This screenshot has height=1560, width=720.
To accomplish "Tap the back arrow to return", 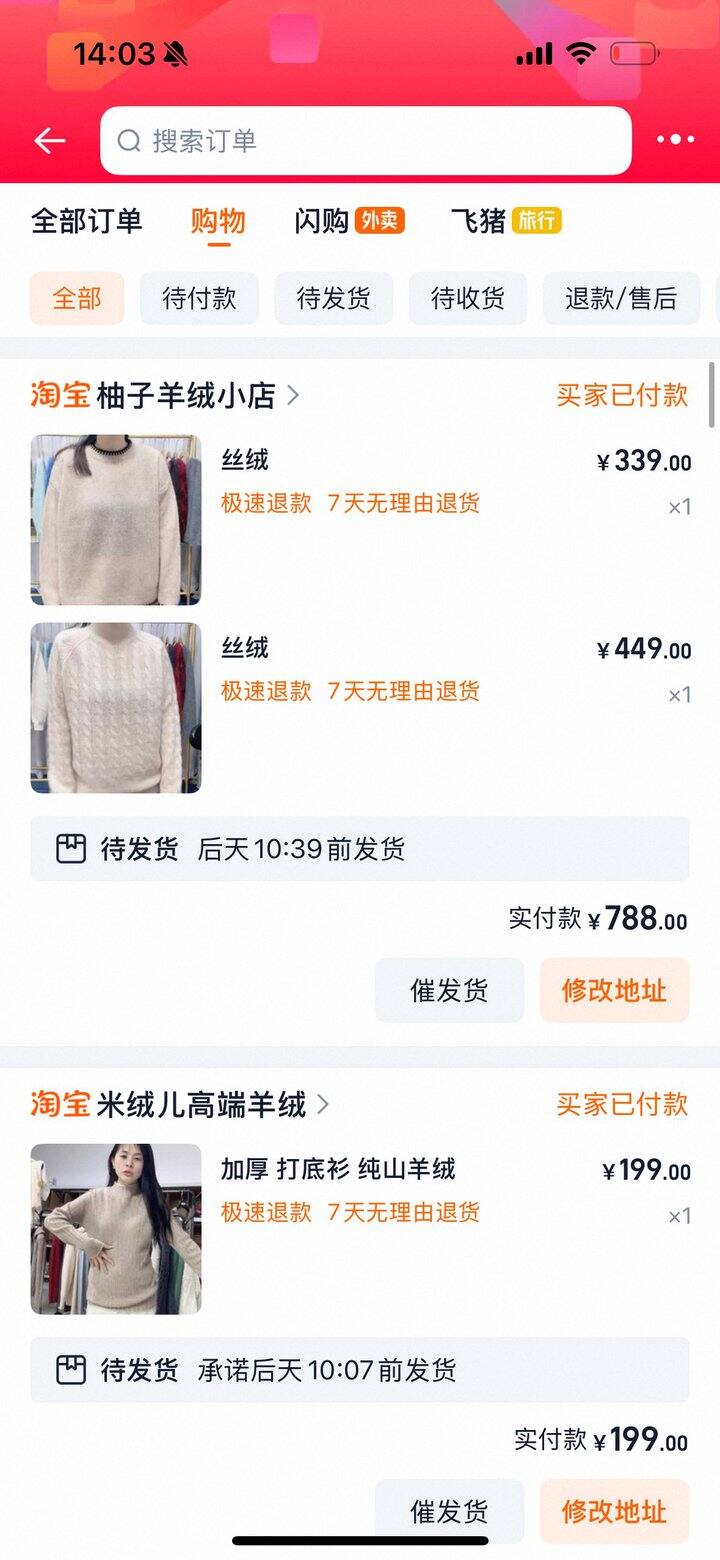I will pos(49,140).
